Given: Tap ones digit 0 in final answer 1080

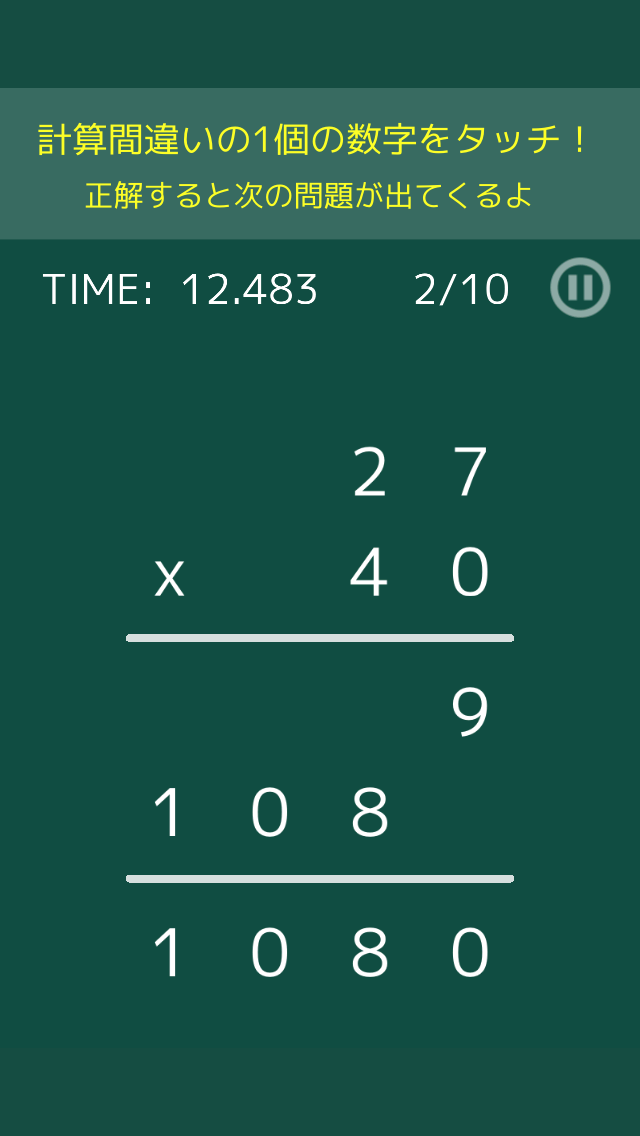Looking at the screenshot, I should (470, 953).
